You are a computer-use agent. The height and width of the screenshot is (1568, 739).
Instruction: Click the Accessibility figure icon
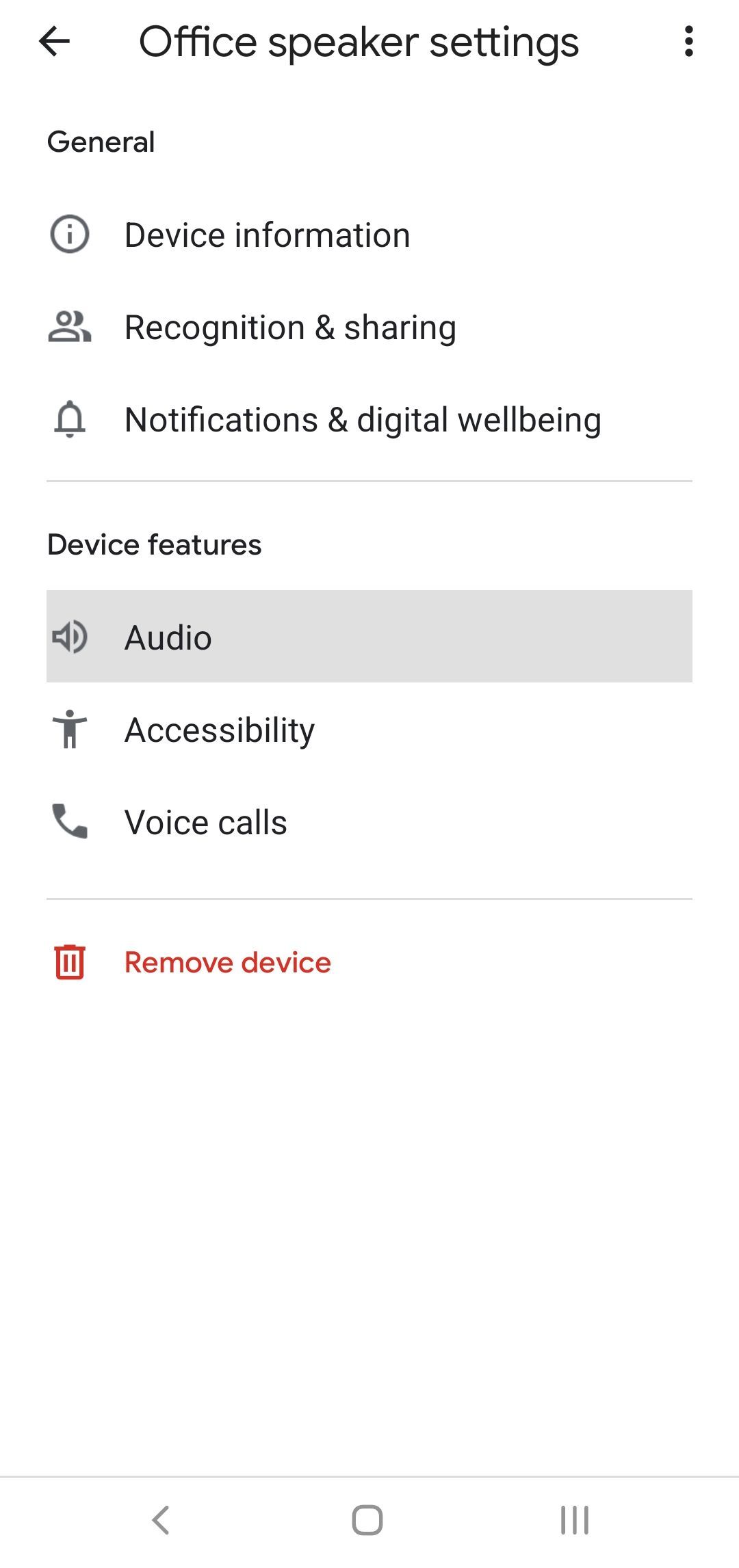pos(69,730)
